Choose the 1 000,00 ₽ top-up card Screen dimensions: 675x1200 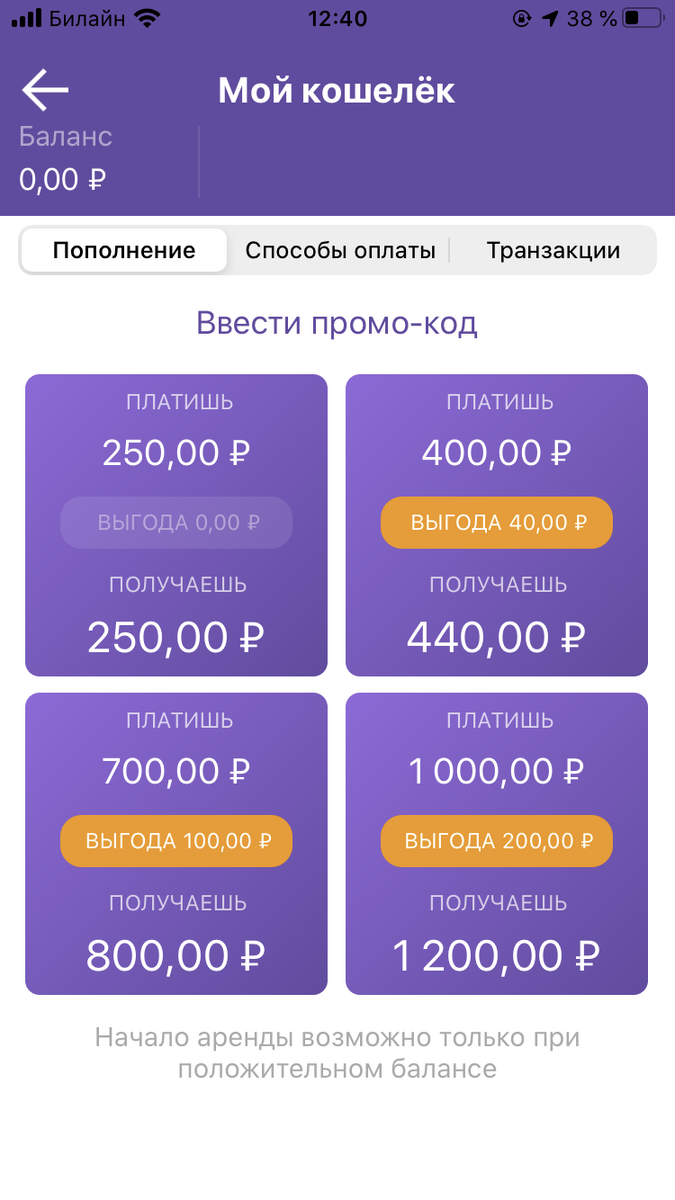click(497, 843)
